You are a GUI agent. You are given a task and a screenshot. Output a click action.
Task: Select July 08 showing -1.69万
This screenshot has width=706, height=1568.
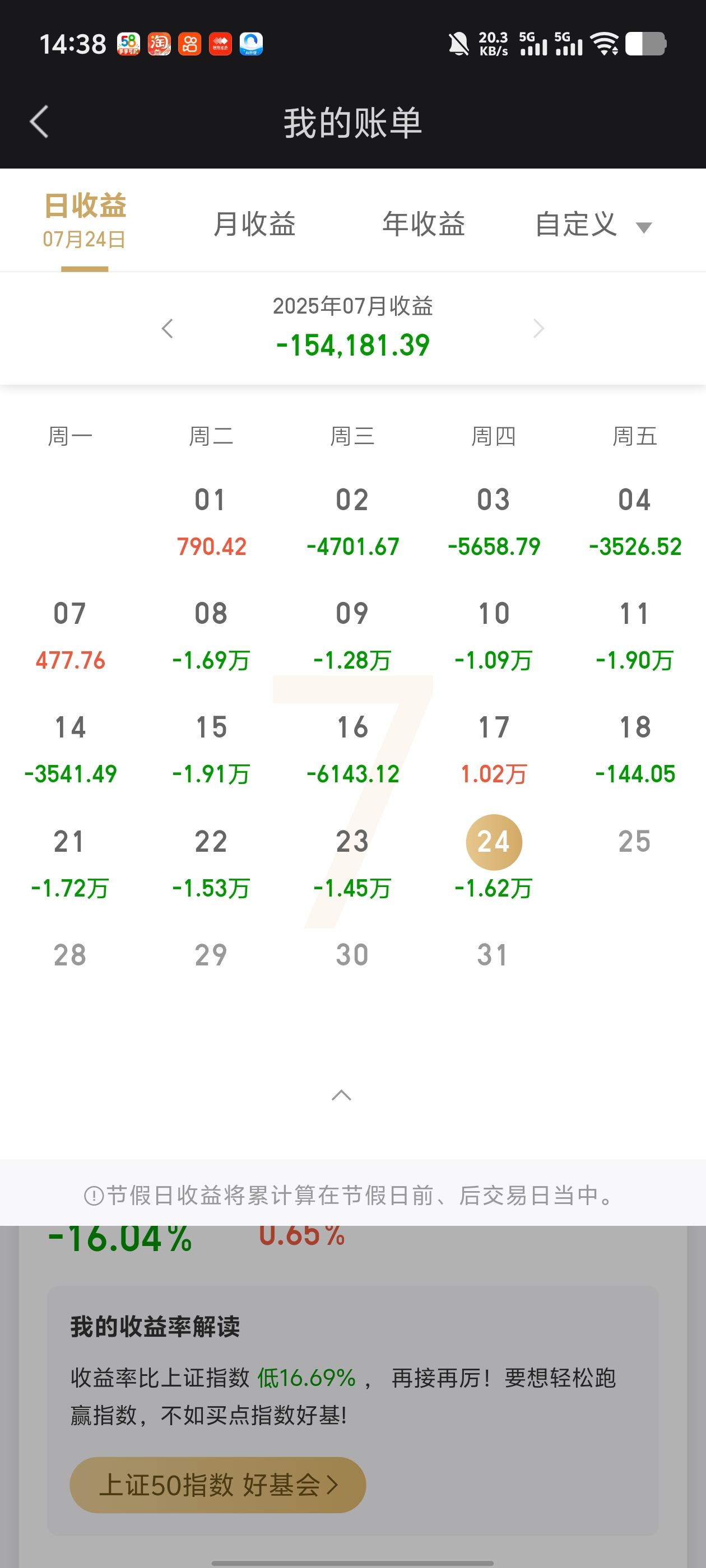click(x=211, y=636)
